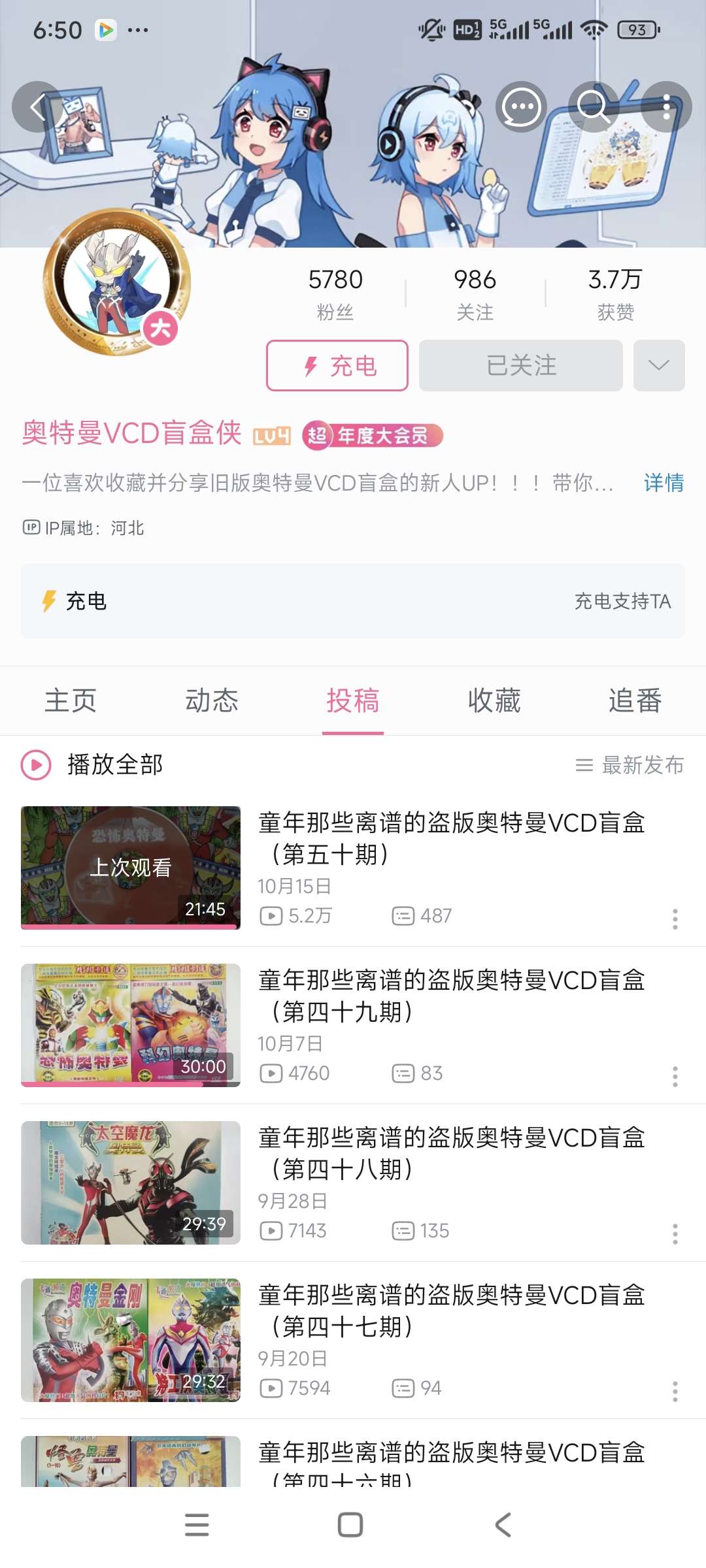Screen dimensions: 706x1568
Task: Play all videos with 播放全部
Action: point(93,765)
